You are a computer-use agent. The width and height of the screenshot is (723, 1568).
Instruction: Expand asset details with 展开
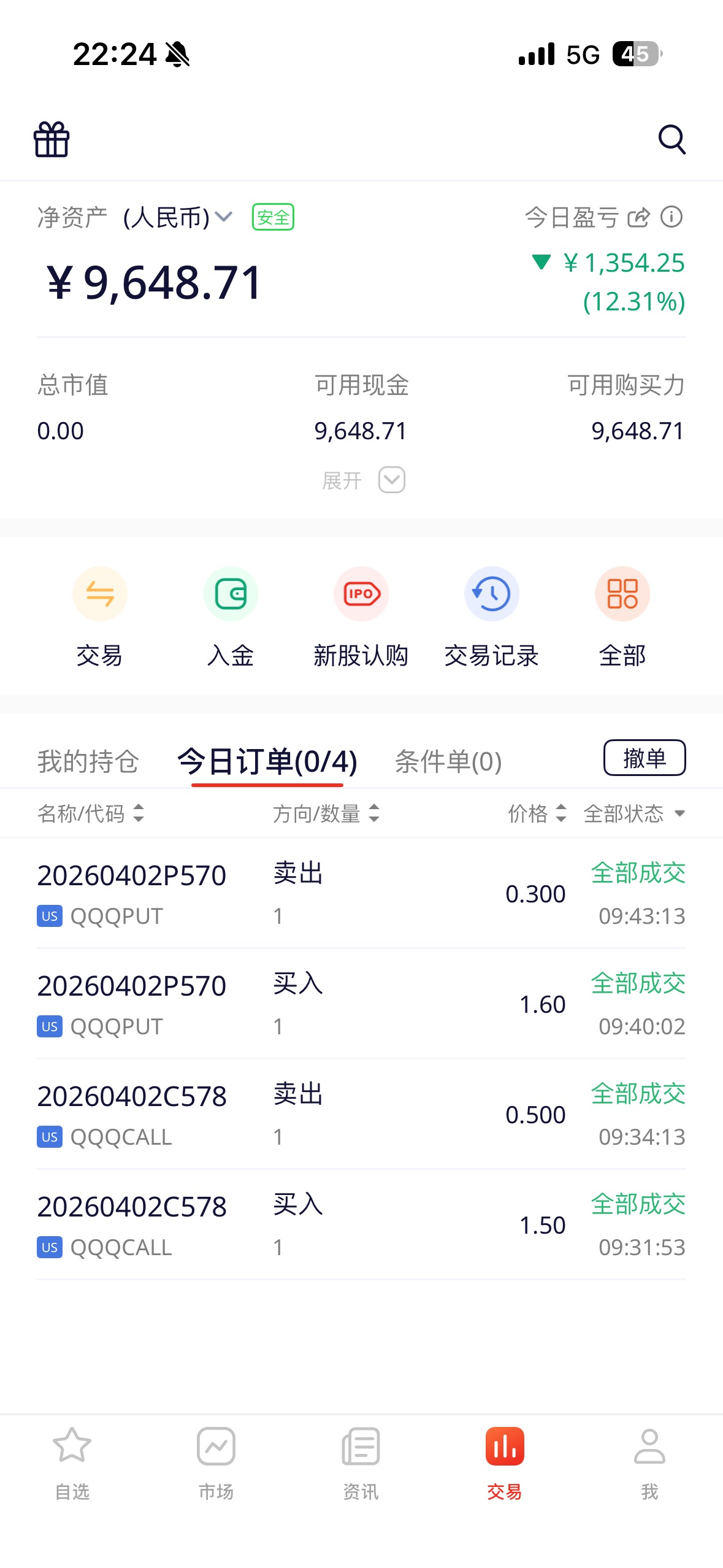[363, 480]
